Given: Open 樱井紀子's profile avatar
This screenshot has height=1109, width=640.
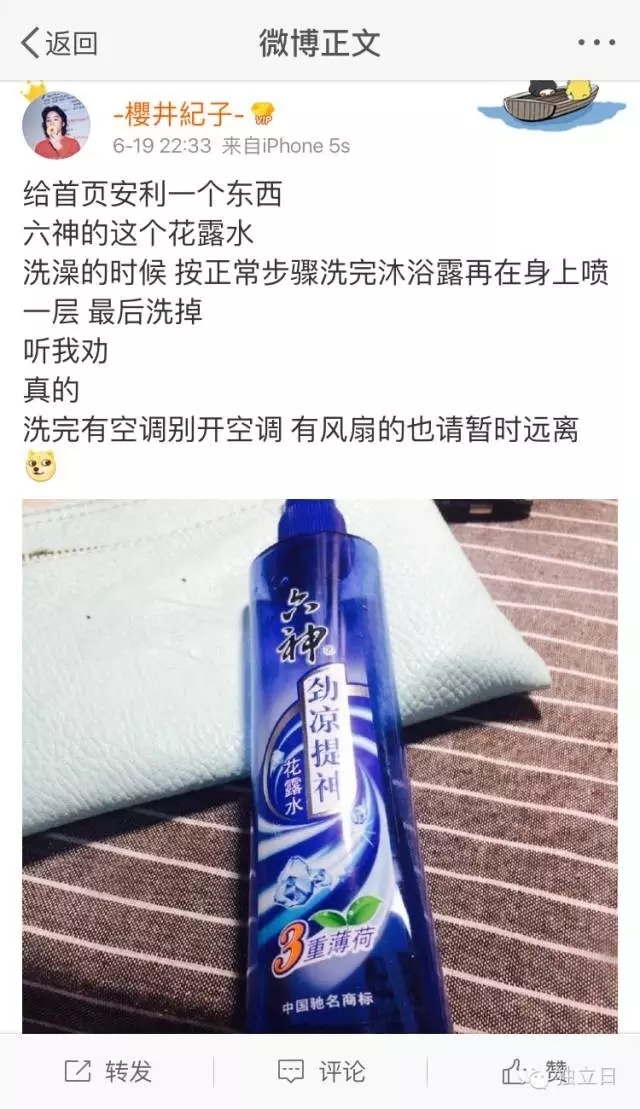Looking at the screenshot, I should pyautogui.click(x=56, y=126).
